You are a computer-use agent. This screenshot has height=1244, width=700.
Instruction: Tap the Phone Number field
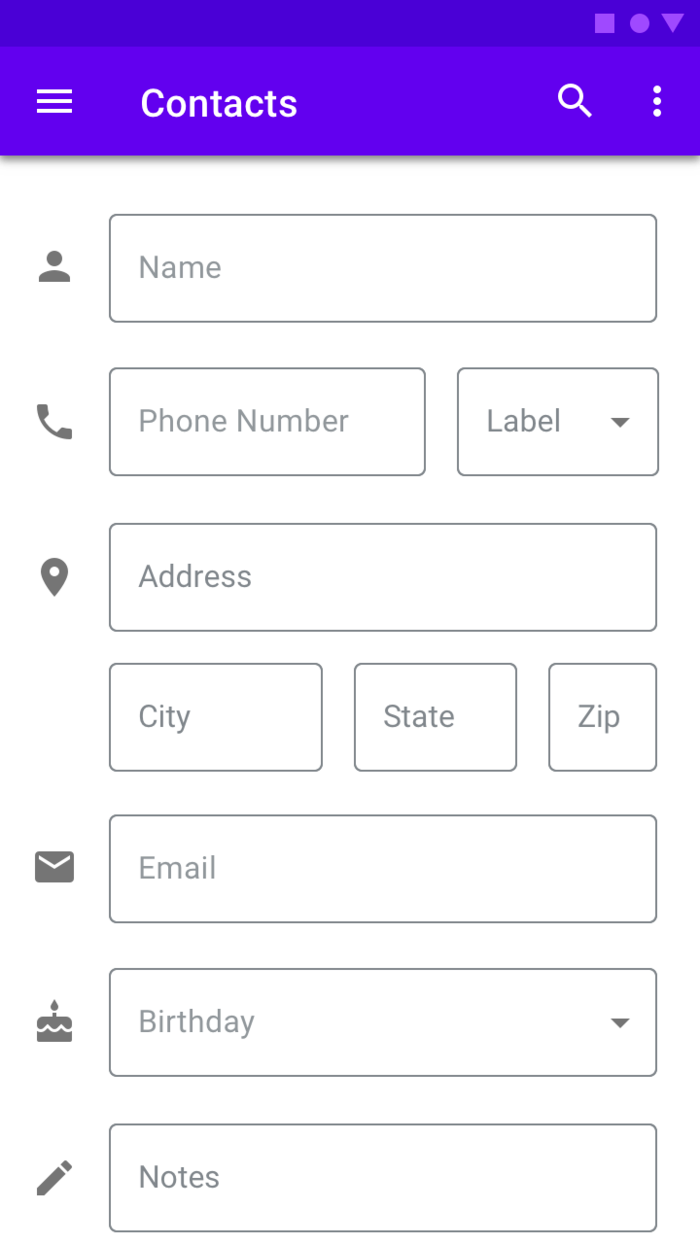point(267,422)
